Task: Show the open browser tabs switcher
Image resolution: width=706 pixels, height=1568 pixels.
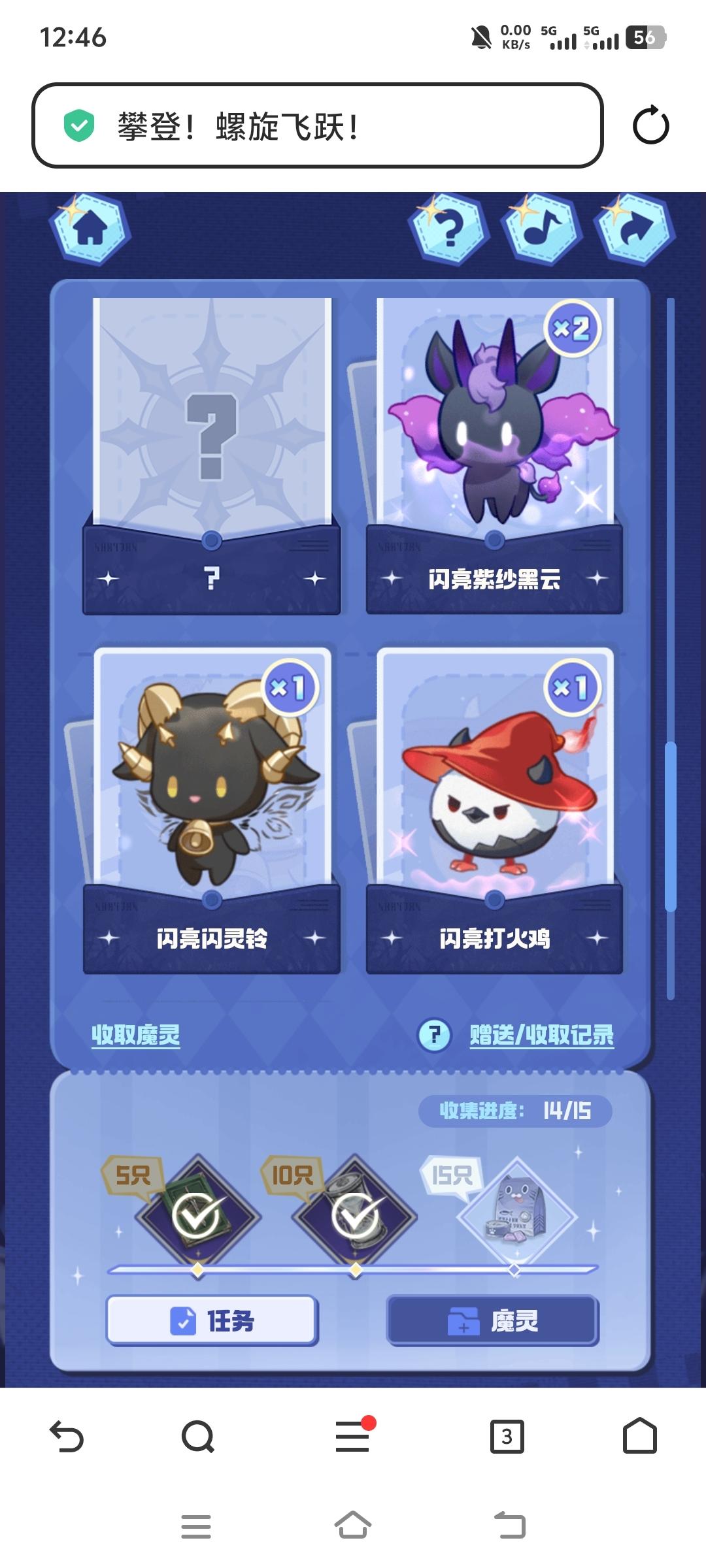Action: [507, 1437]
